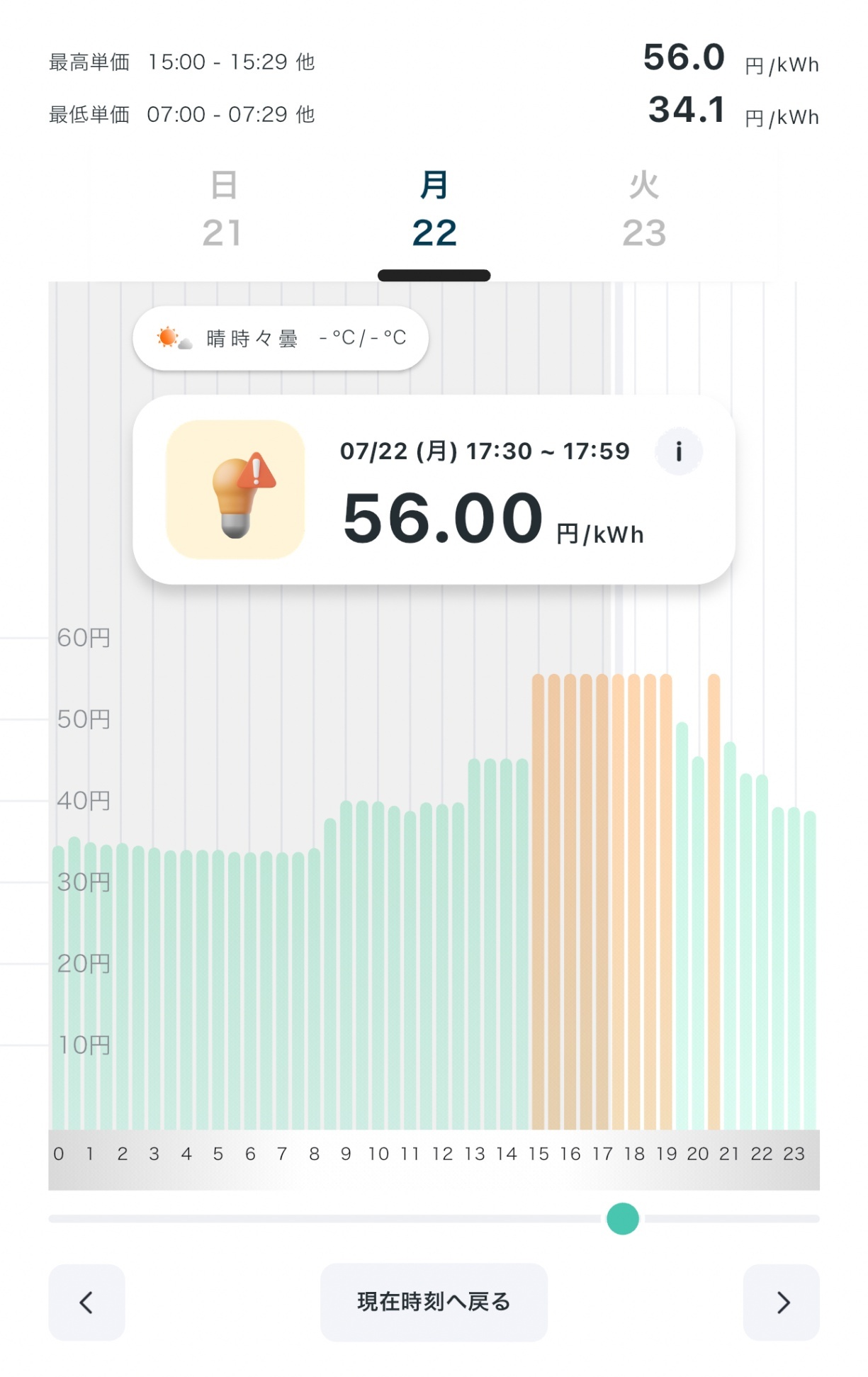Screen dimensions: 868x1377
Task: Tap the green time slider handle
Action: coord(623,1218)
